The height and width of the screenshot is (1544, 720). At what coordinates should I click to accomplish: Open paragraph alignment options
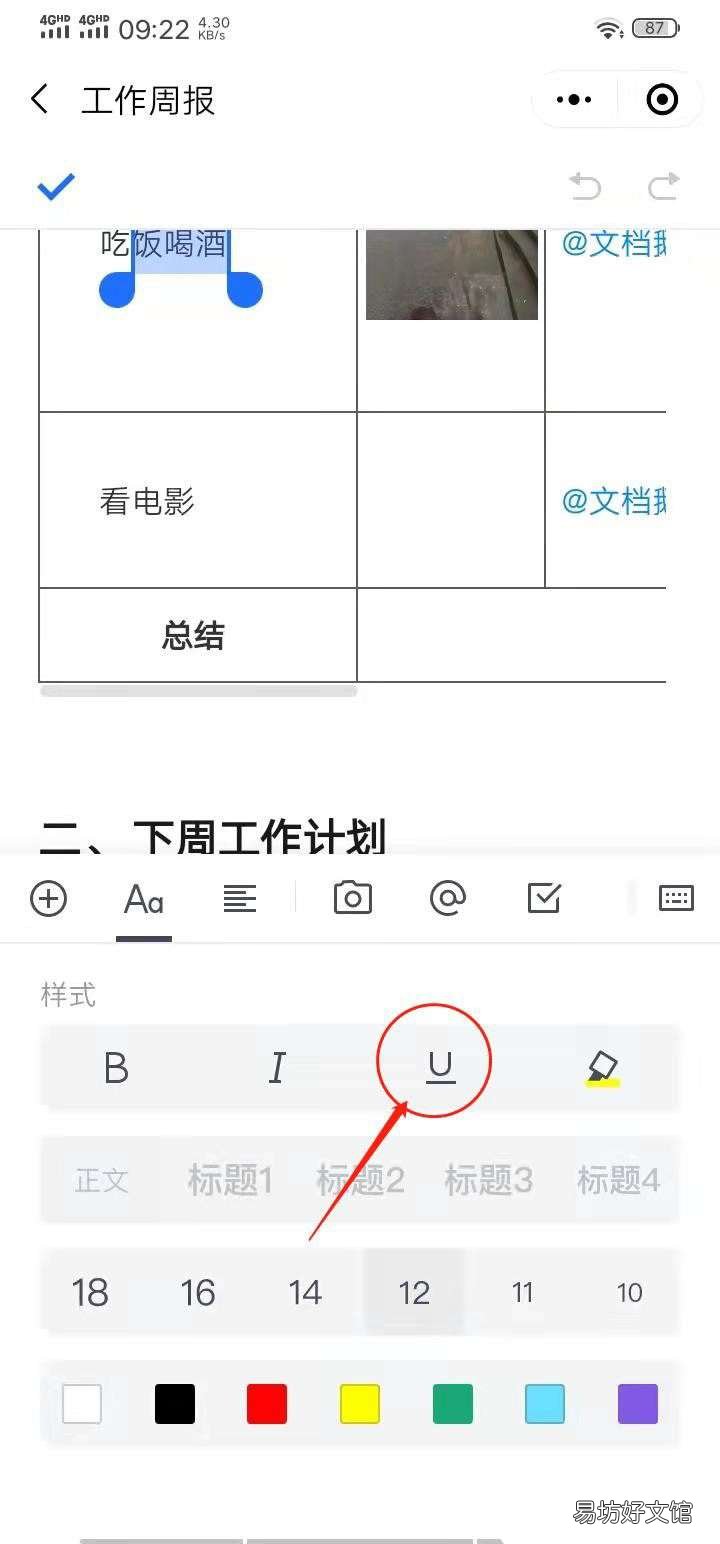[240, 898]
